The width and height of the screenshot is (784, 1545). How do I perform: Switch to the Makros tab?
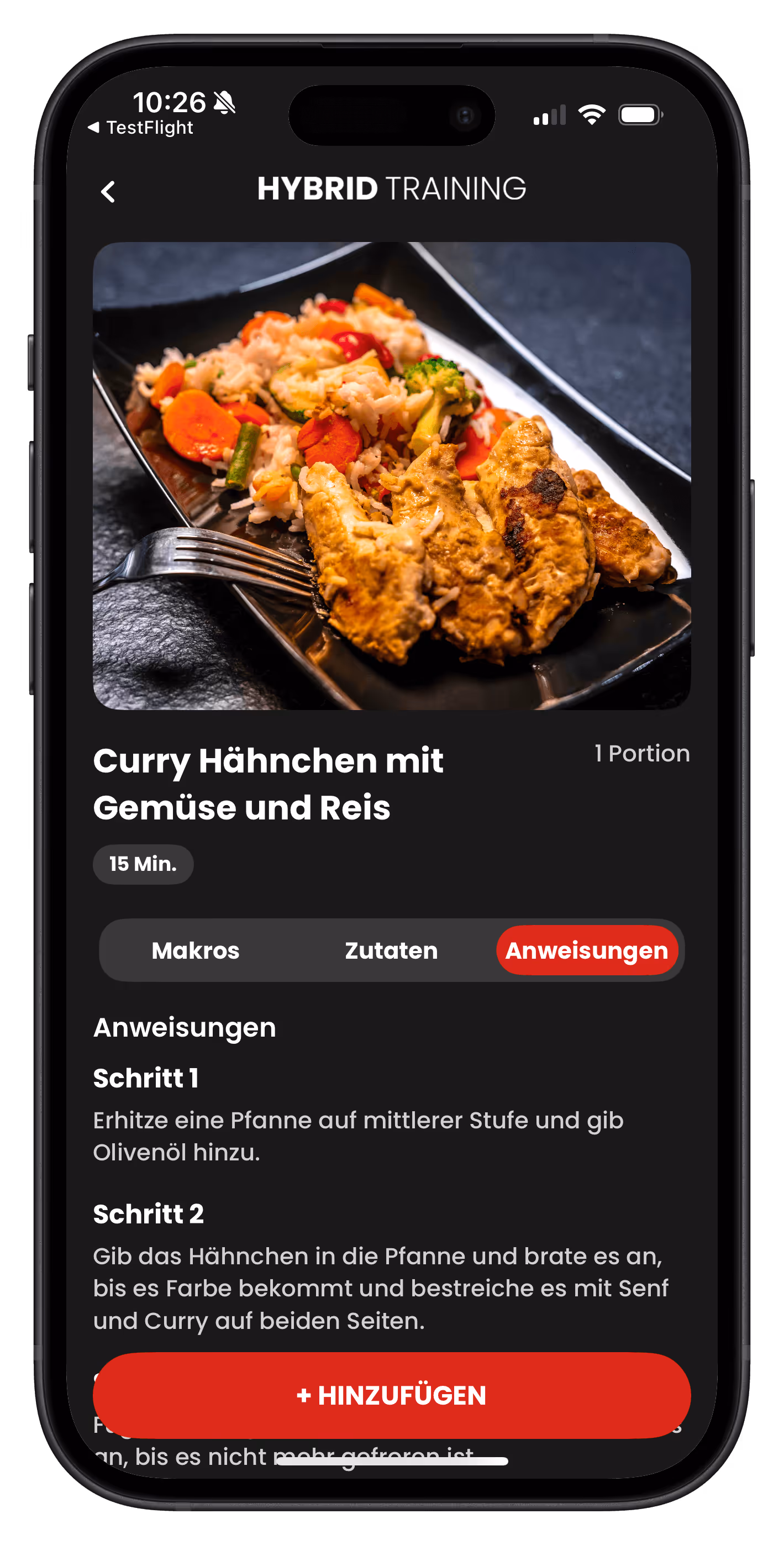pyautogui.click(x=196, y=950)
